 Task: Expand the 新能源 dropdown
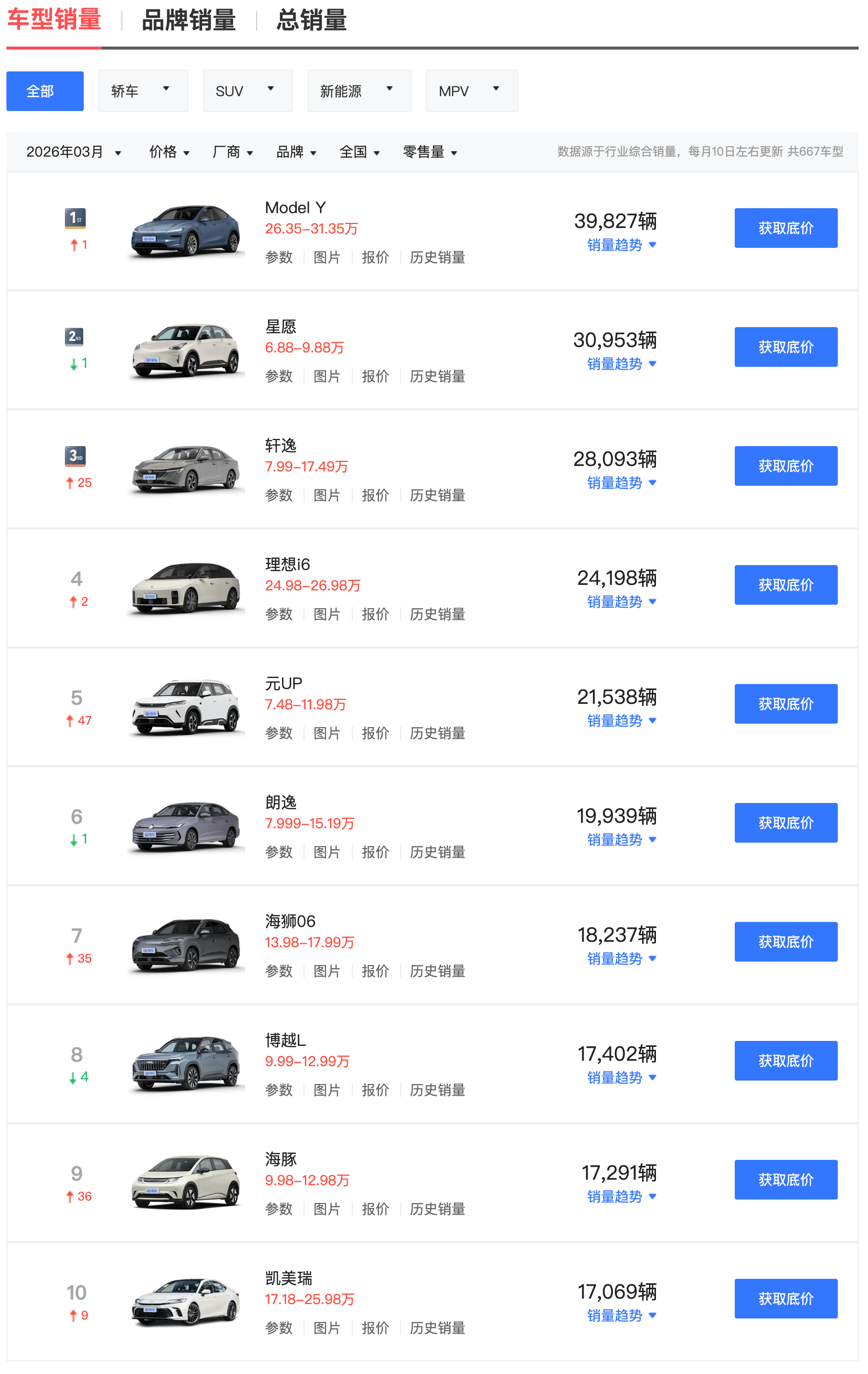point(359,91)
